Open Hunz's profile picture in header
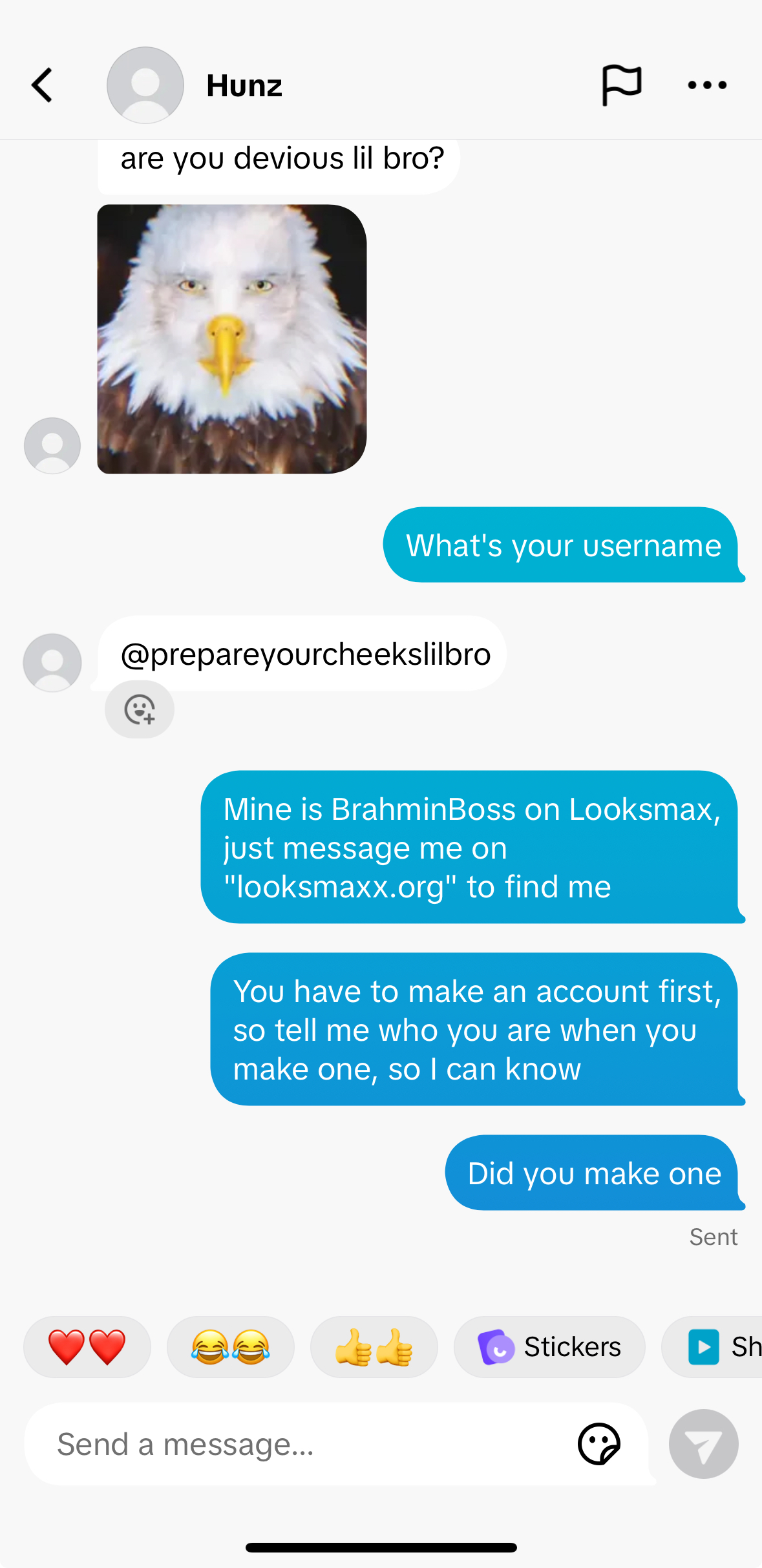Screen dimensions: 762x1568 [x=145, y=85]
